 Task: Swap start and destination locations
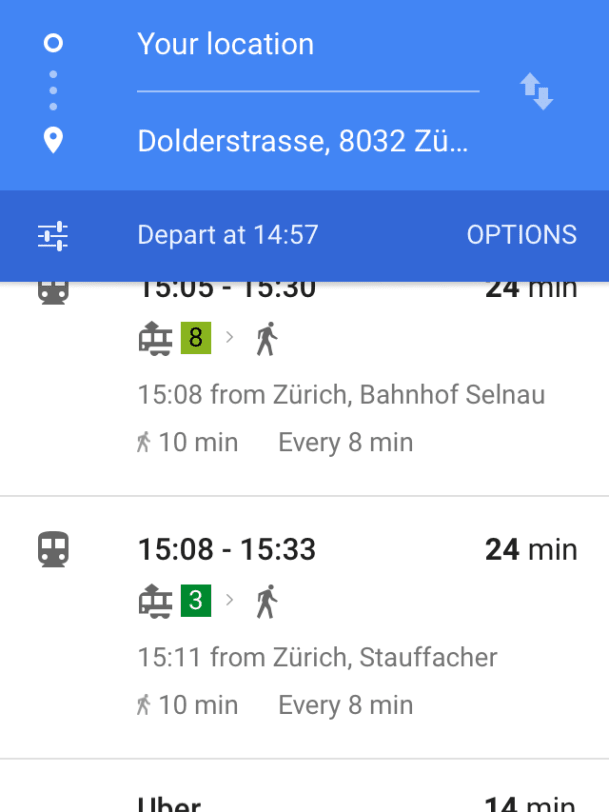(x=537, y=92)
